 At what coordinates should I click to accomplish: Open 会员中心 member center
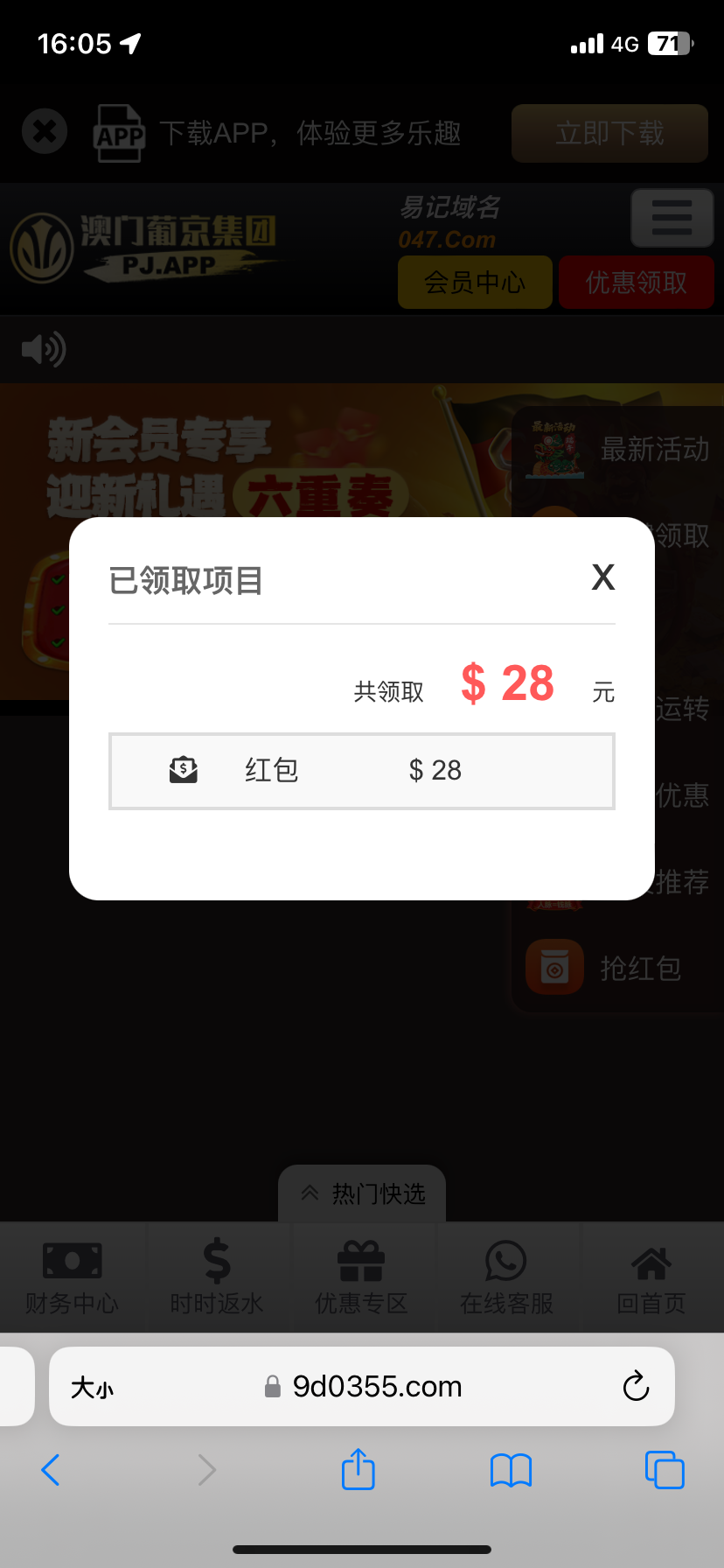click(475, 282)
